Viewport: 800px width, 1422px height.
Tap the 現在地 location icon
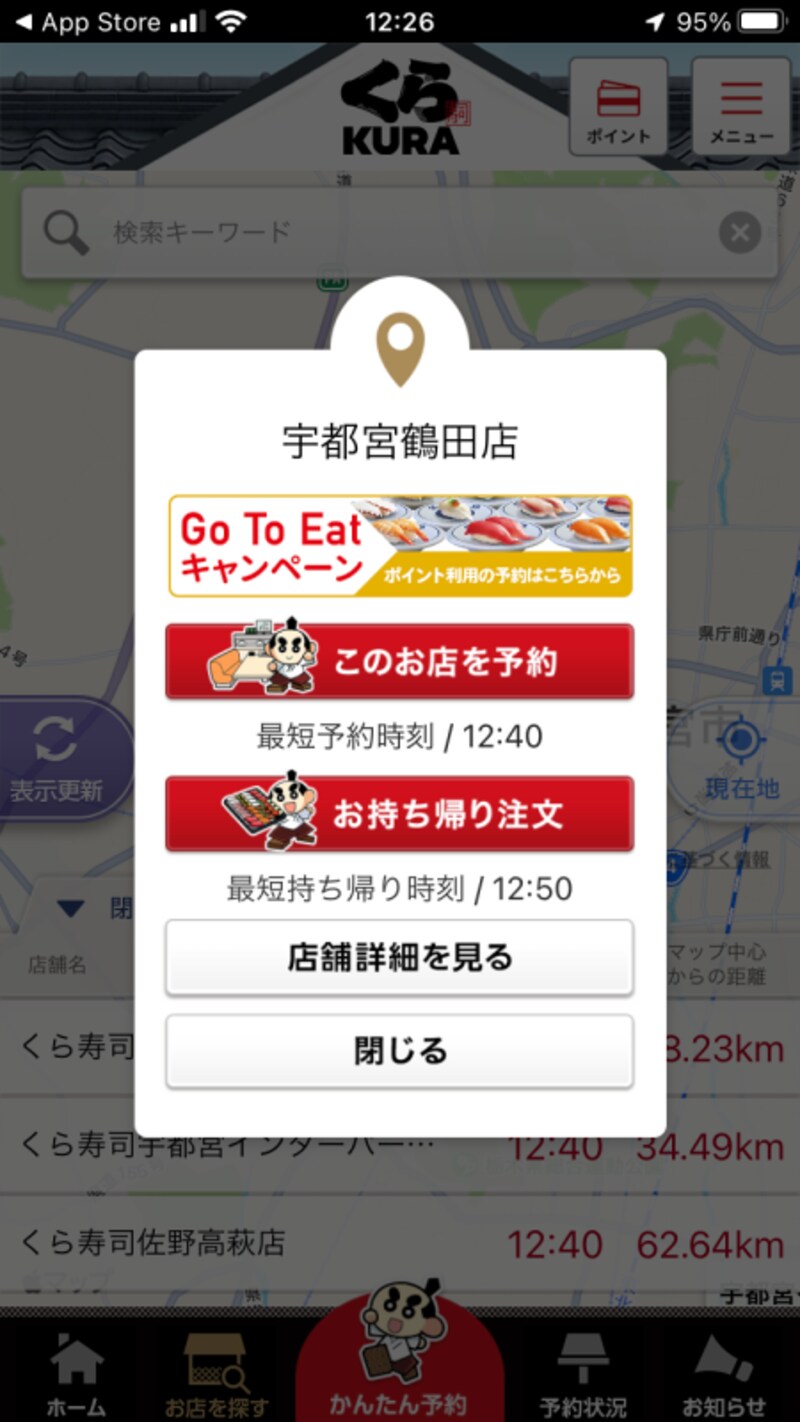tap(740, 740)
